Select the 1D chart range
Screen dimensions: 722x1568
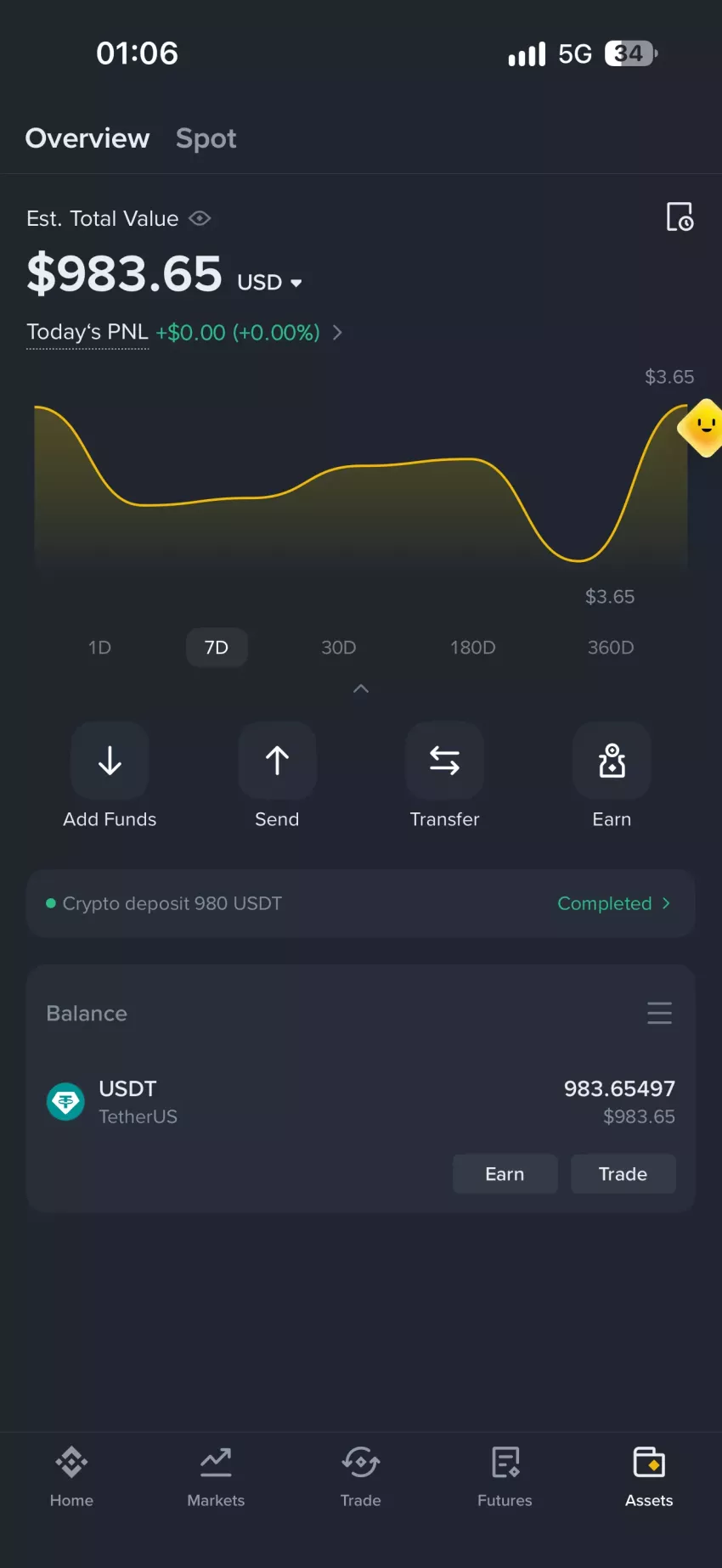click(x=99, y=647)
